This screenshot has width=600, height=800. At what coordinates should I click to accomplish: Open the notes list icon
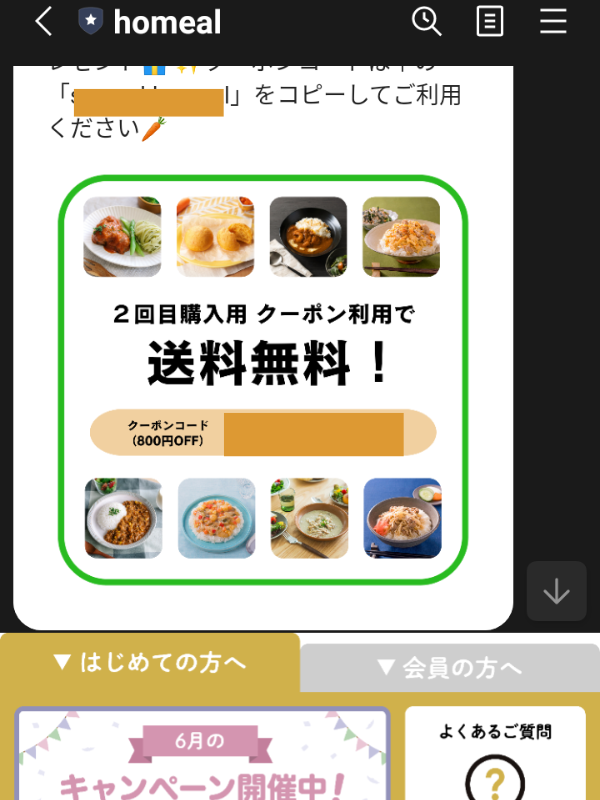pos(489,21)
